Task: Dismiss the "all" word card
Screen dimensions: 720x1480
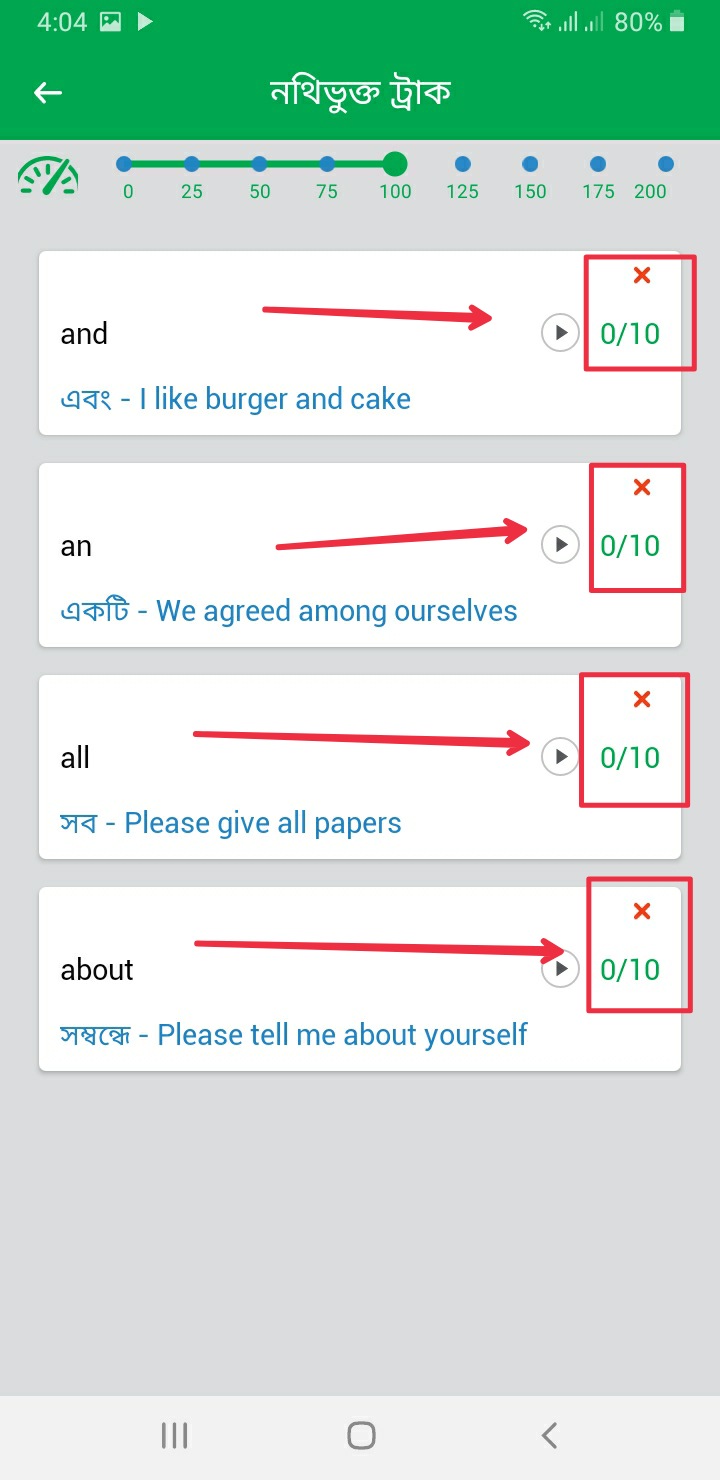Action: [x=642, y=699]
